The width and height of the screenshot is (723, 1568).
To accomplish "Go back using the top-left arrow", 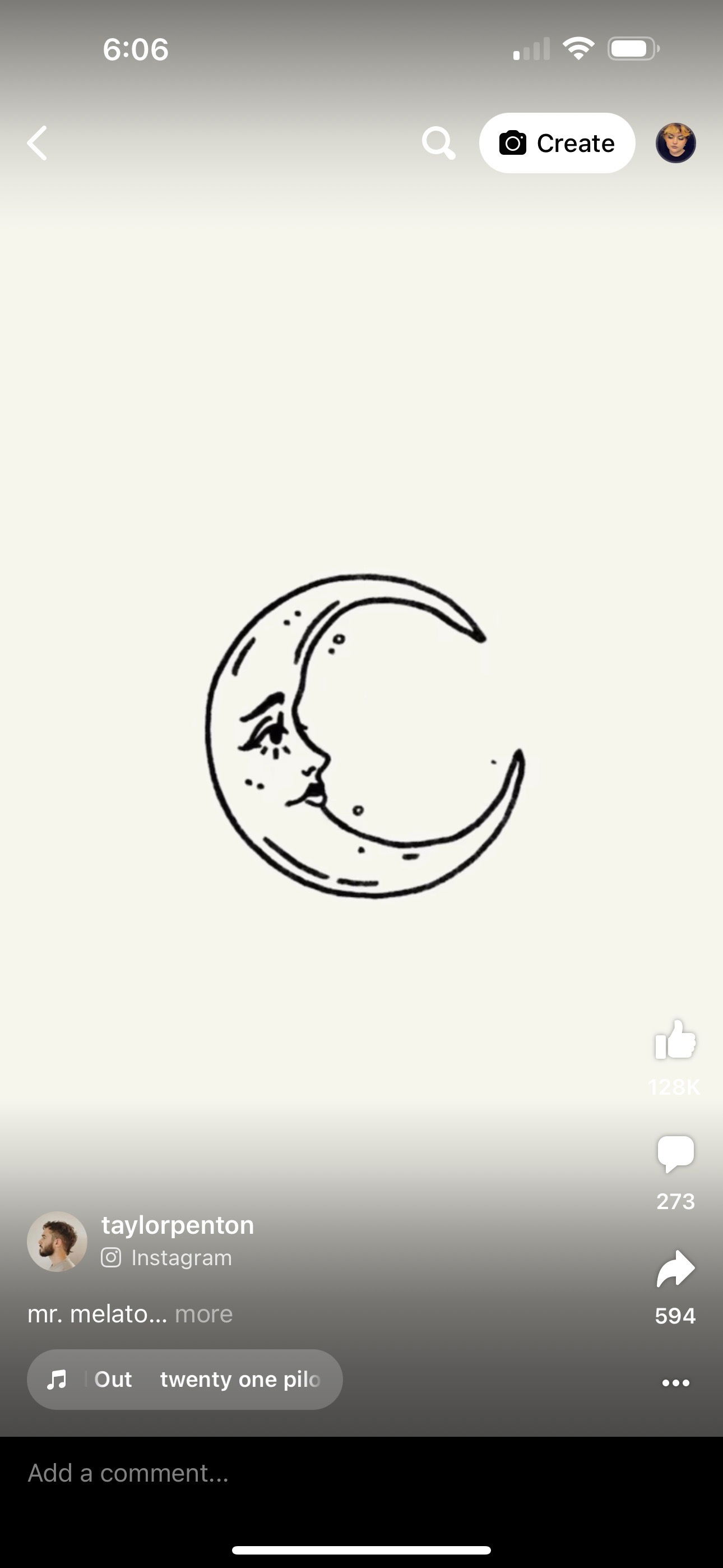I will pos(38,144).
